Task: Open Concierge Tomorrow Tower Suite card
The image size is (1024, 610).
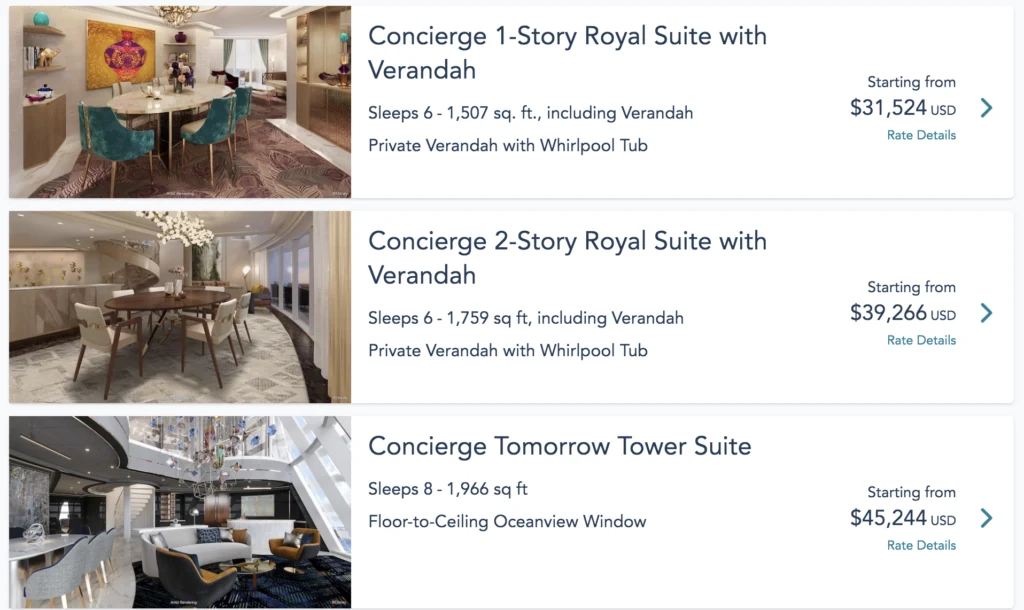Action: (559, 446)
